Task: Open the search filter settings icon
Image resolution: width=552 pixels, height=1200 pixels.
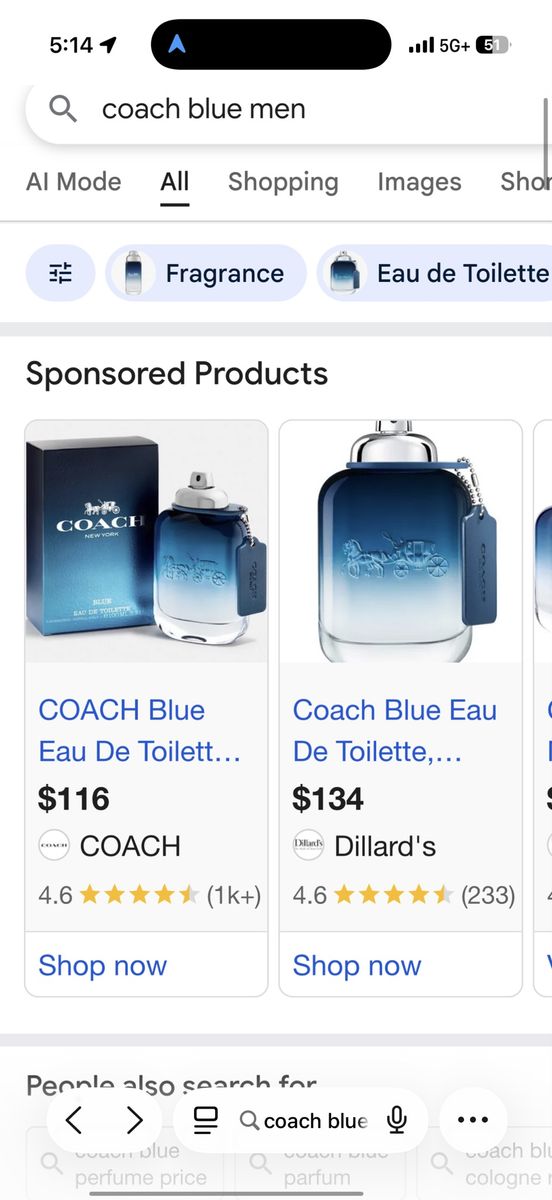Action: pyautogui.click(x=61, y=273)
